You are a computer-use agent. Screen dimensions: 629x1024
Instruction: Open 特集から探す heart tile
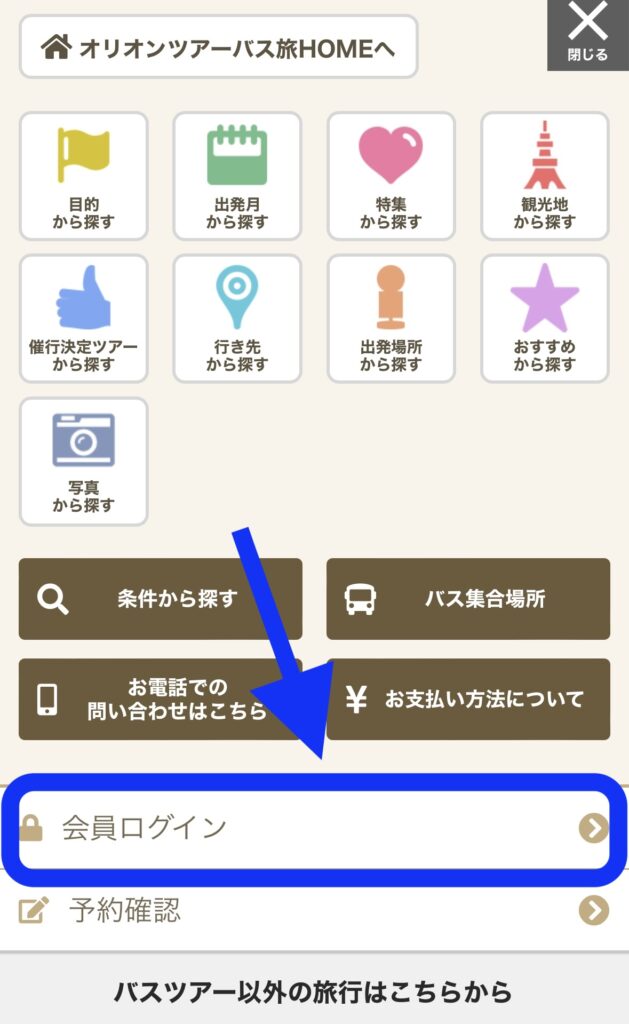391,176
